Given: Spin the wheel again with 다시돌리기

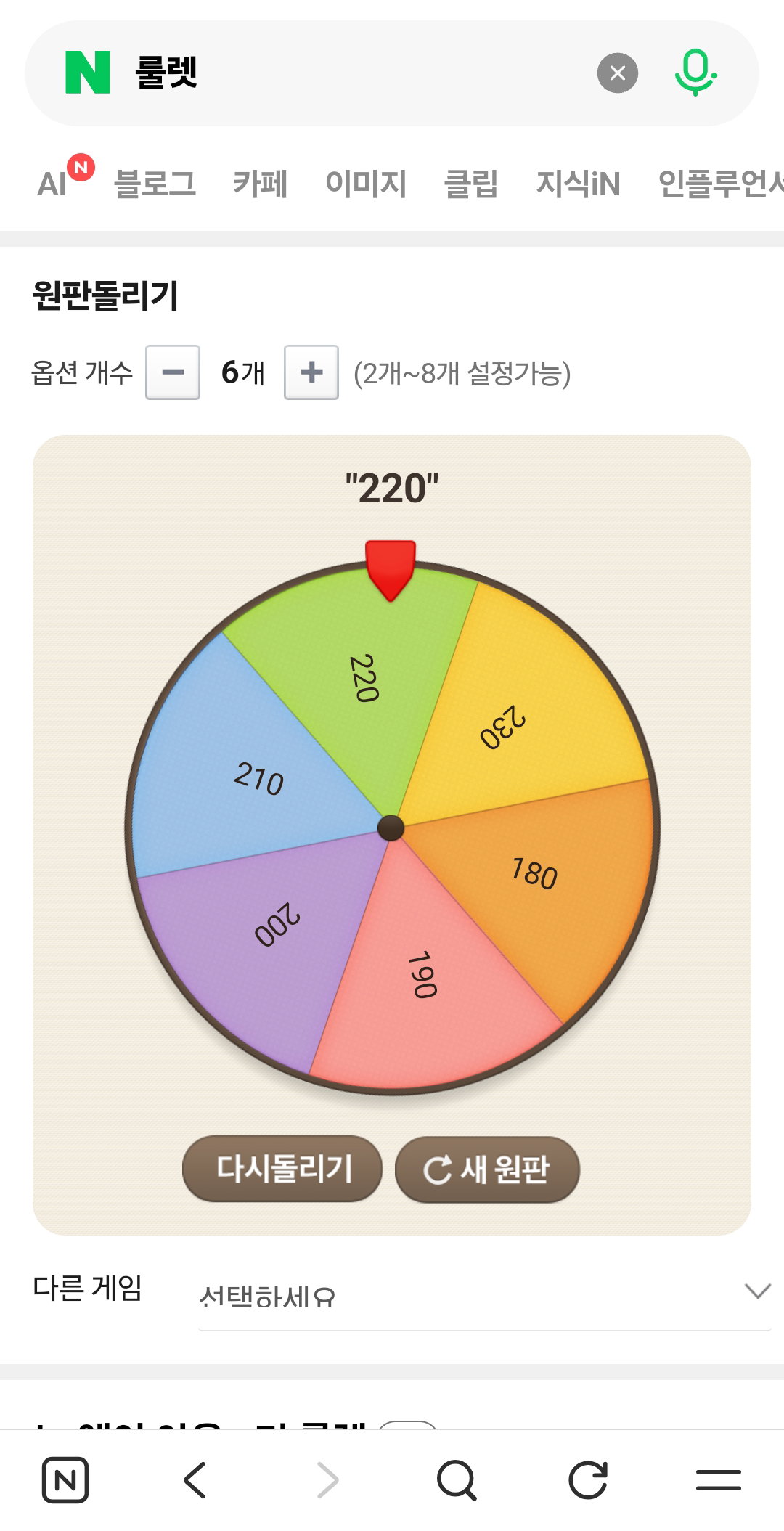Looking at the screenshot, I should pyautogui.click(x=282, y=1169).
